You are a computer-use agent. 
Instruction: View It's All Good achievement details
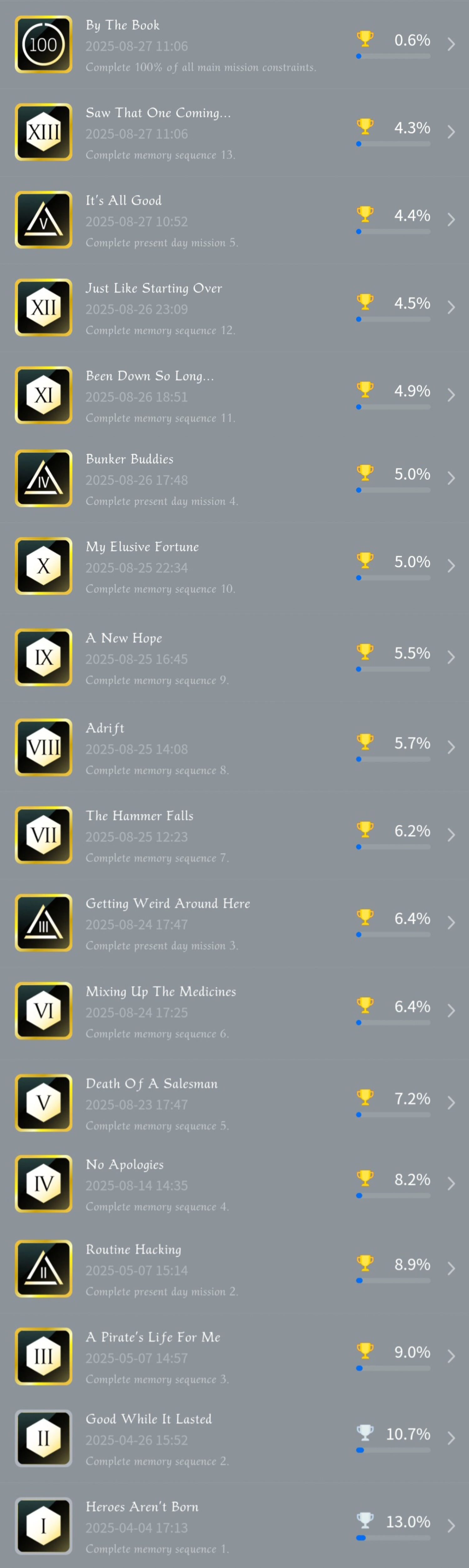[x=234, y=220]
